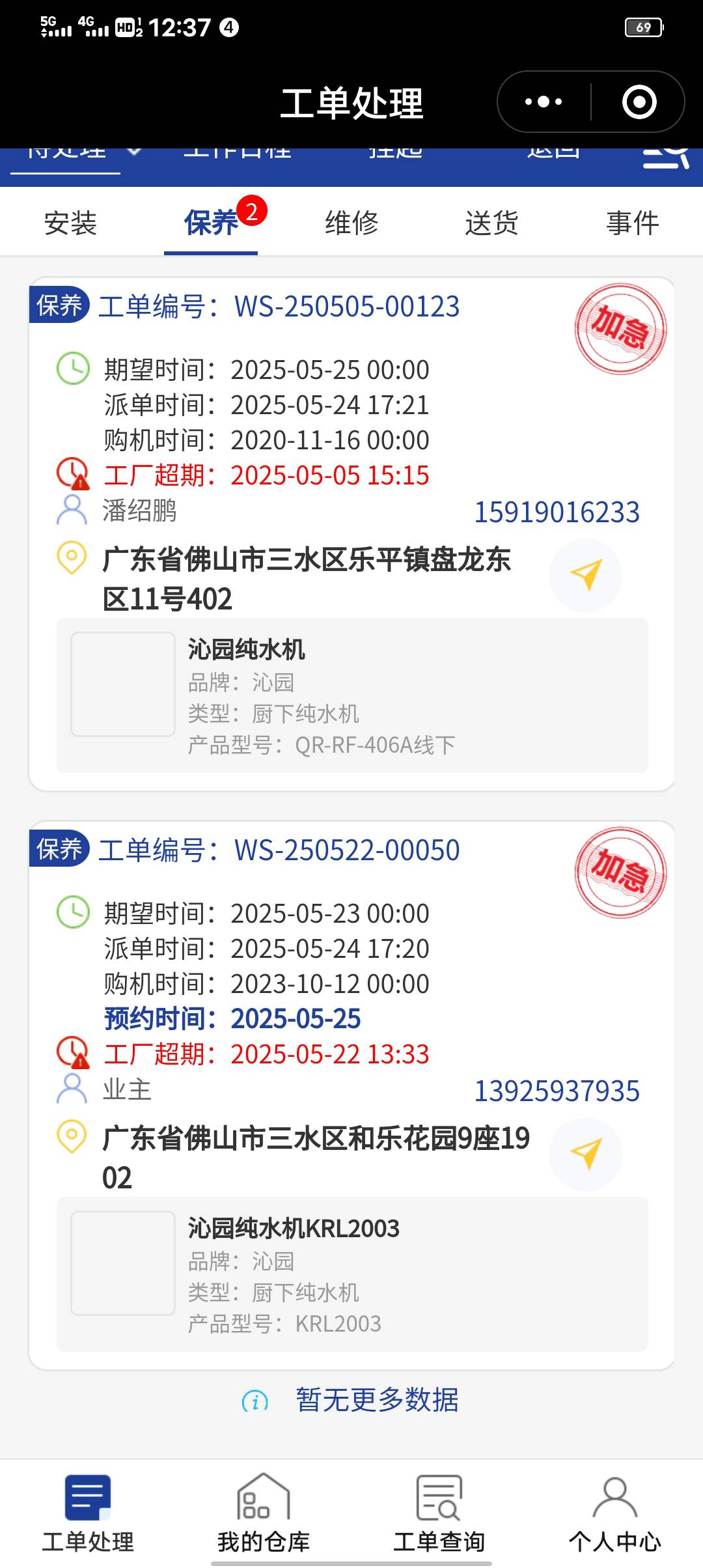Viewport: 703px width, 1568px height.
Task: View the 沁园纯水机 QR-RF-406A product details
Action: [351, 695]
